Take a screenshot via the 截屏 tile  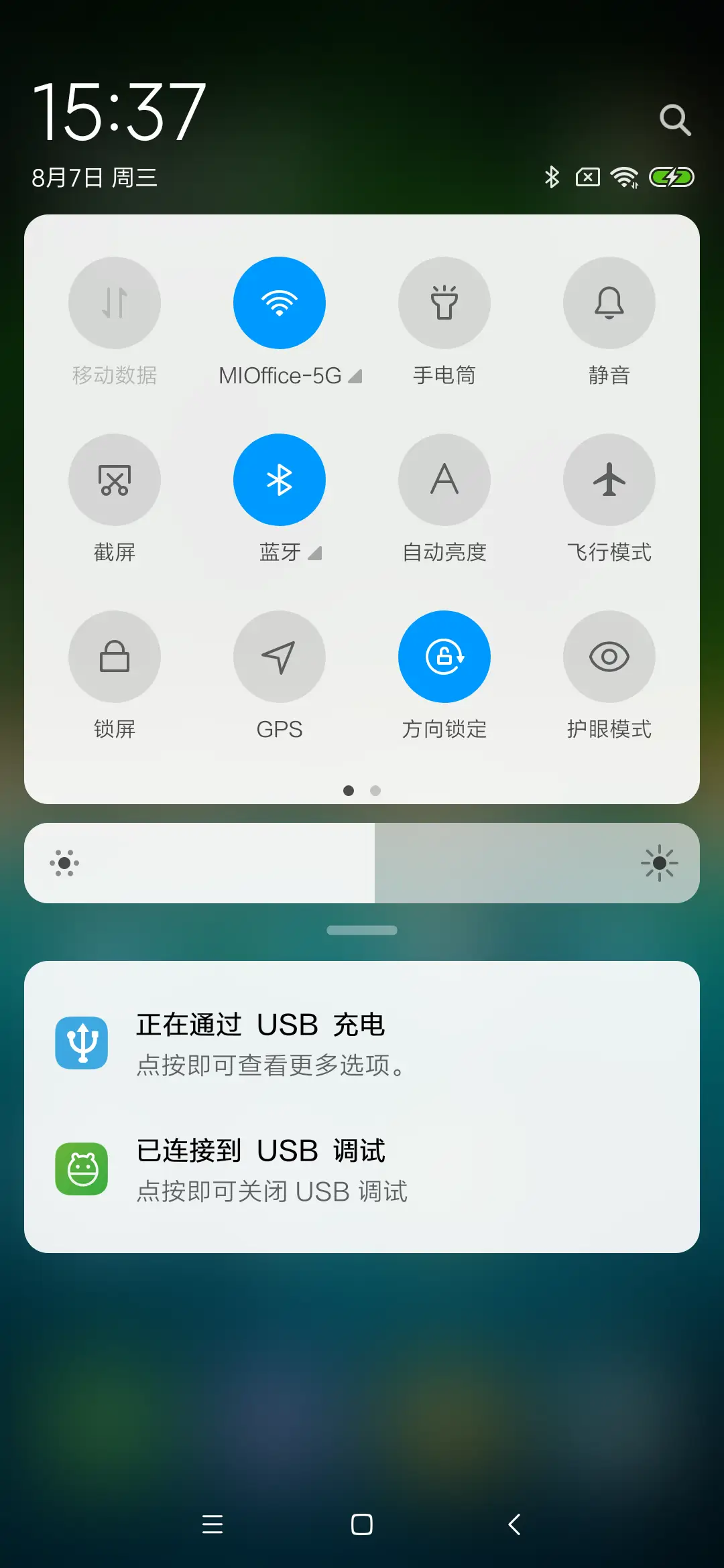point(115,479)
